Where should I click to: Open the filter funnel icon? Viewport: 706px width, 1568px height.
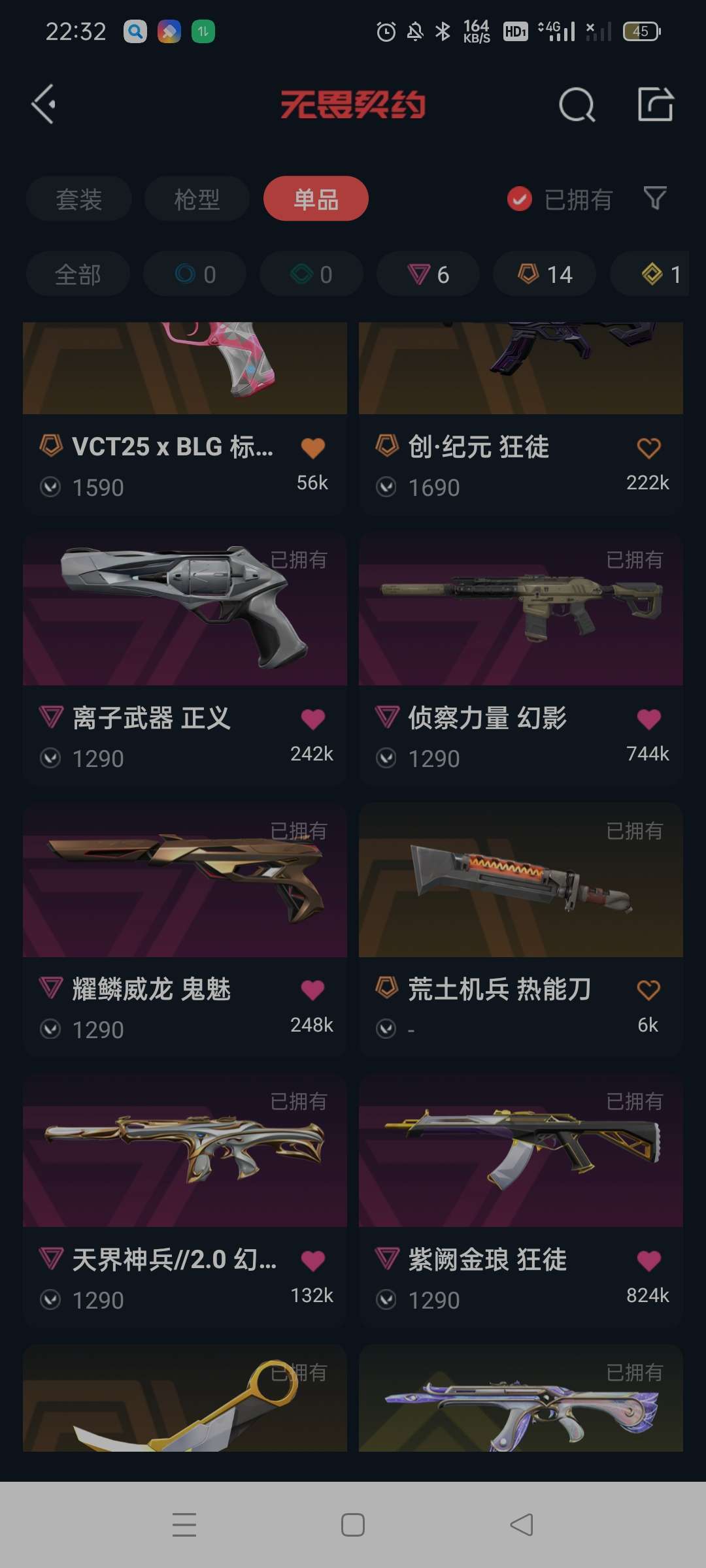654,198
